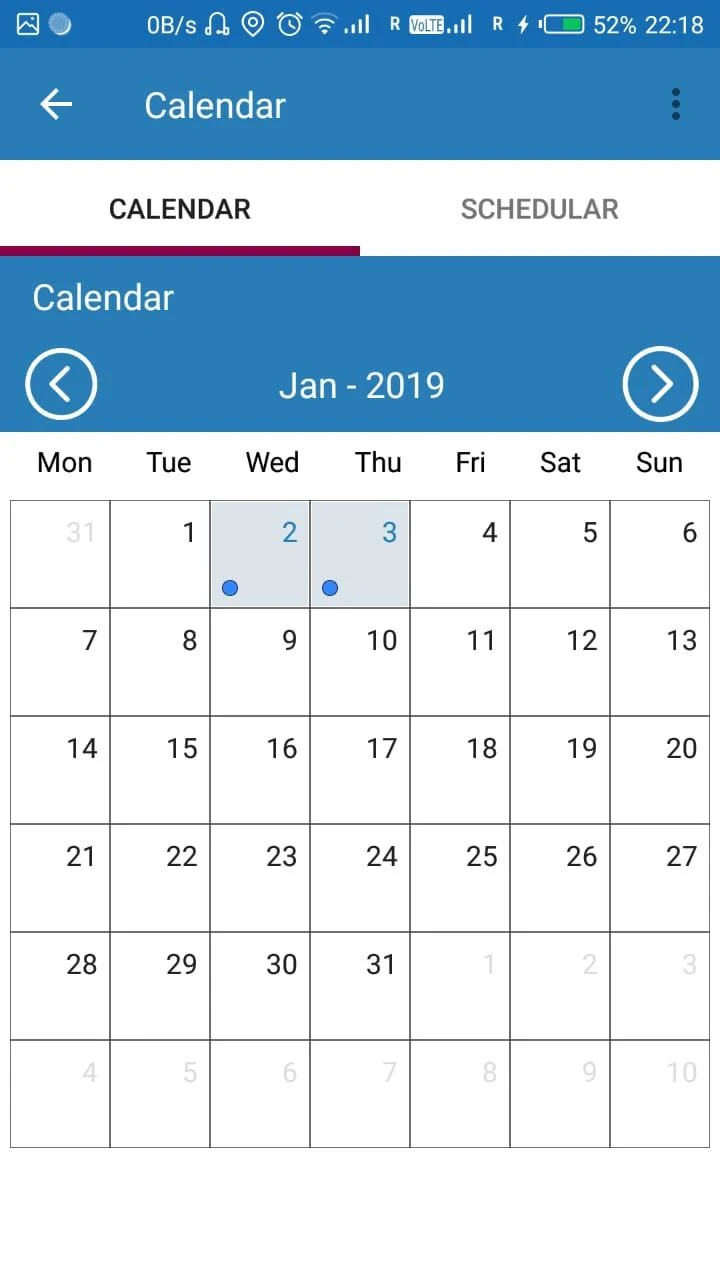Pick date 25 in the calendar
Screen dimensions: 720x1280
(x=460, y=878)
